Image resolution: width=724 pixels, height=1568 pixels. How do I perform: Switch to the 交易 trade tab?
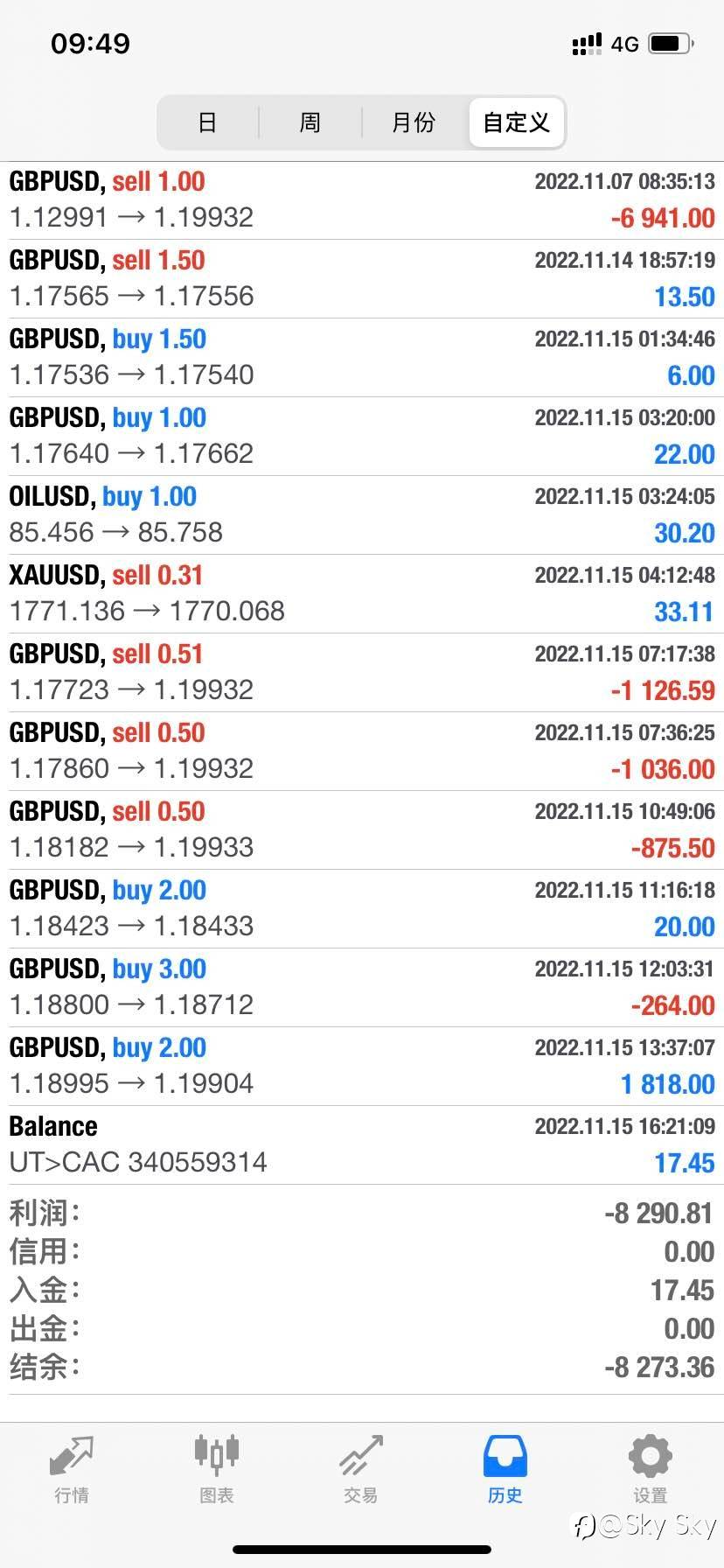[x=360, y=1468]
